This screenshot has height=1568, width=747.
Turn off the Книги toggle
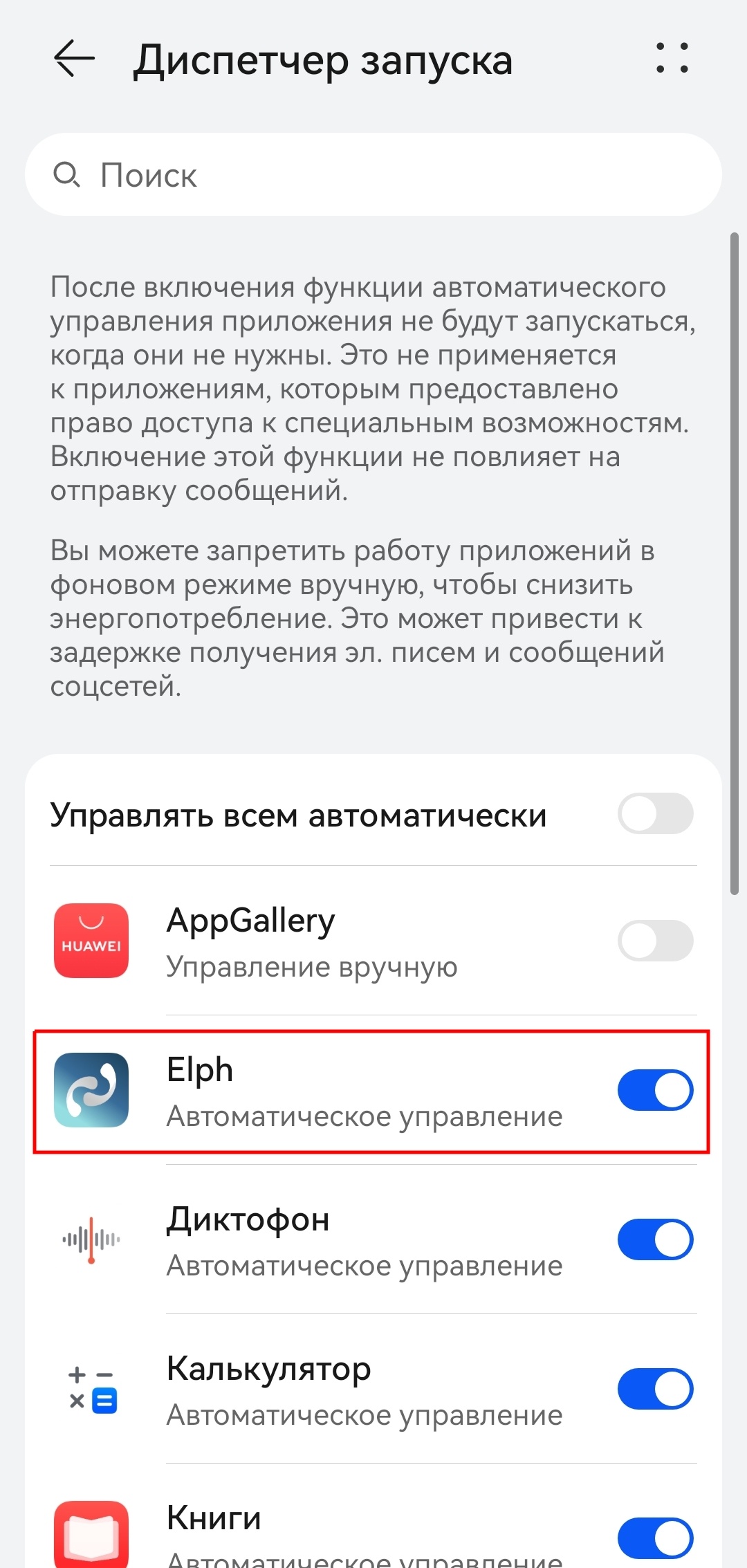tap(655, 1538)
